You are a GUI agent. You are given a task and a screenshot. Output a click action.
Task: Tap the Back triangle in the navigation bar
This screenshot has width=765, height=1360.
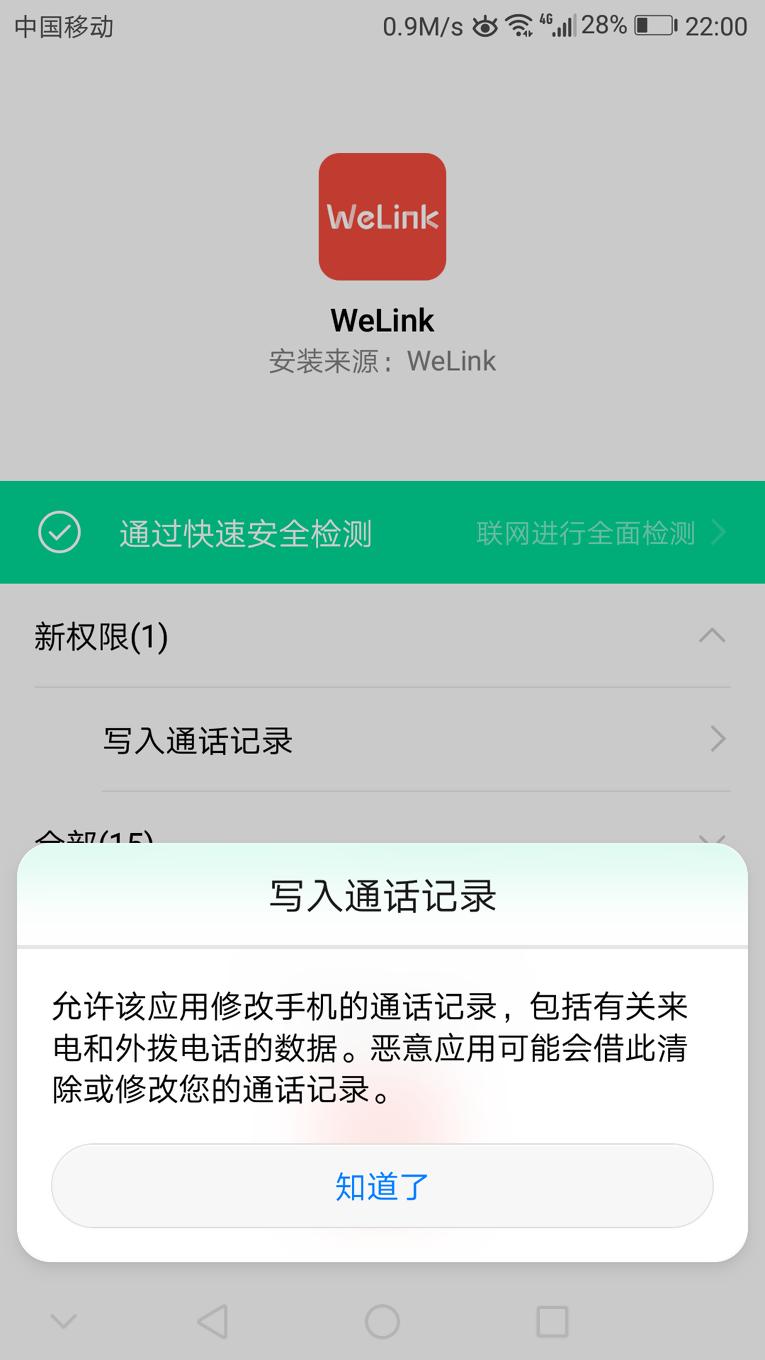pyautogui.click(x=212, y=1320)
